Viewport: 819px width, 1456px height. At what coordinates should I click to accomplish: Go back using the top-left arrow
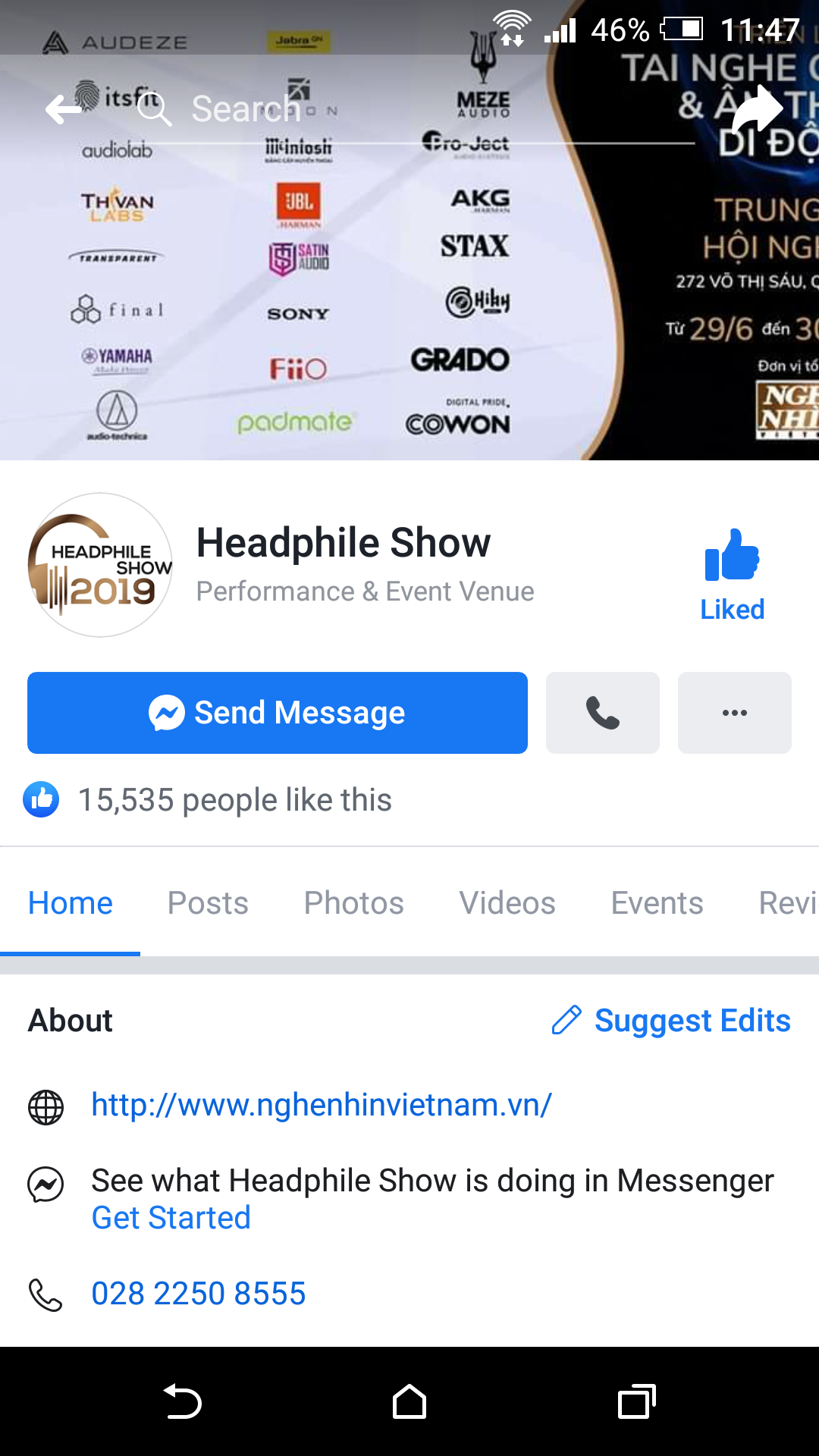(64, 109)
